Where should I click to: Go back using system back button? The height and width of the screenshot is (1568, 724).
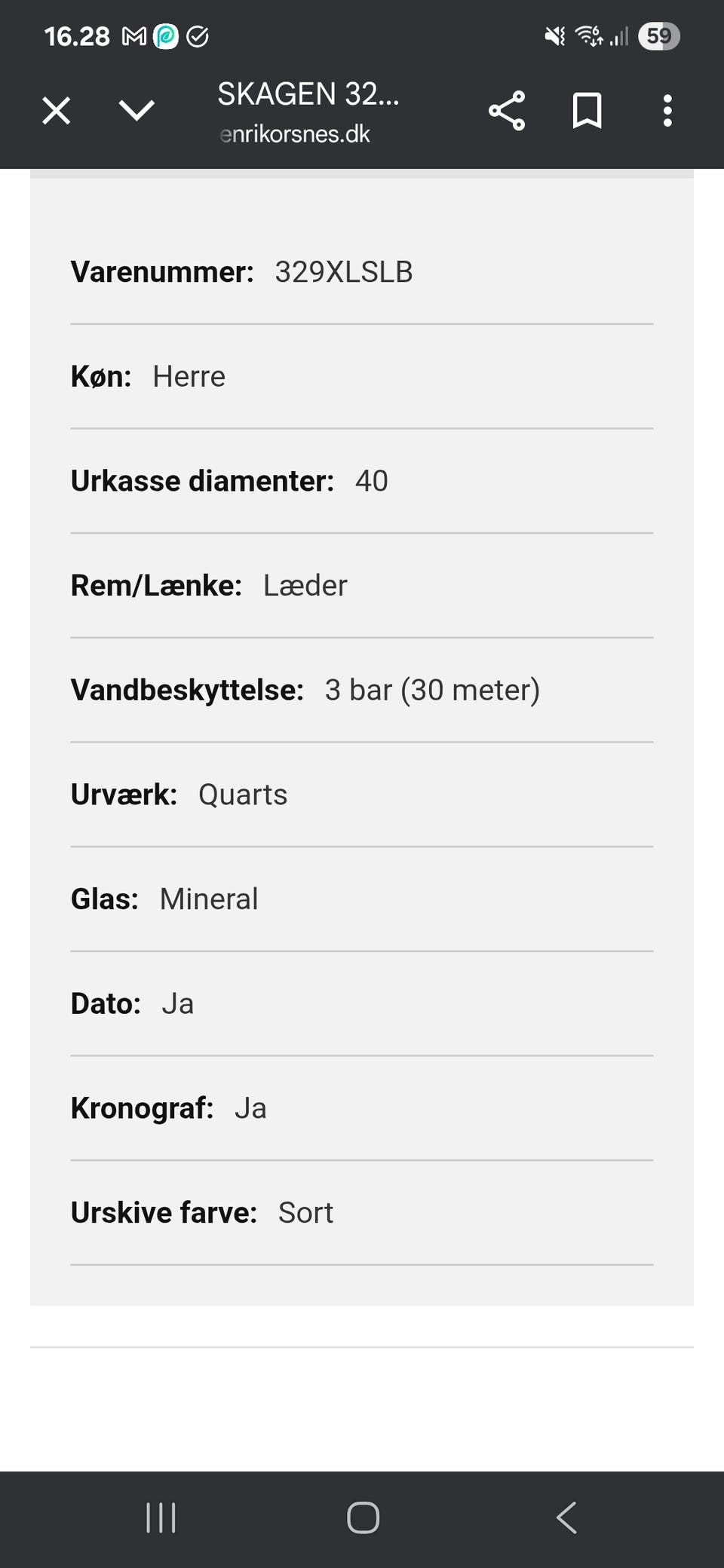click(566, 1517)
